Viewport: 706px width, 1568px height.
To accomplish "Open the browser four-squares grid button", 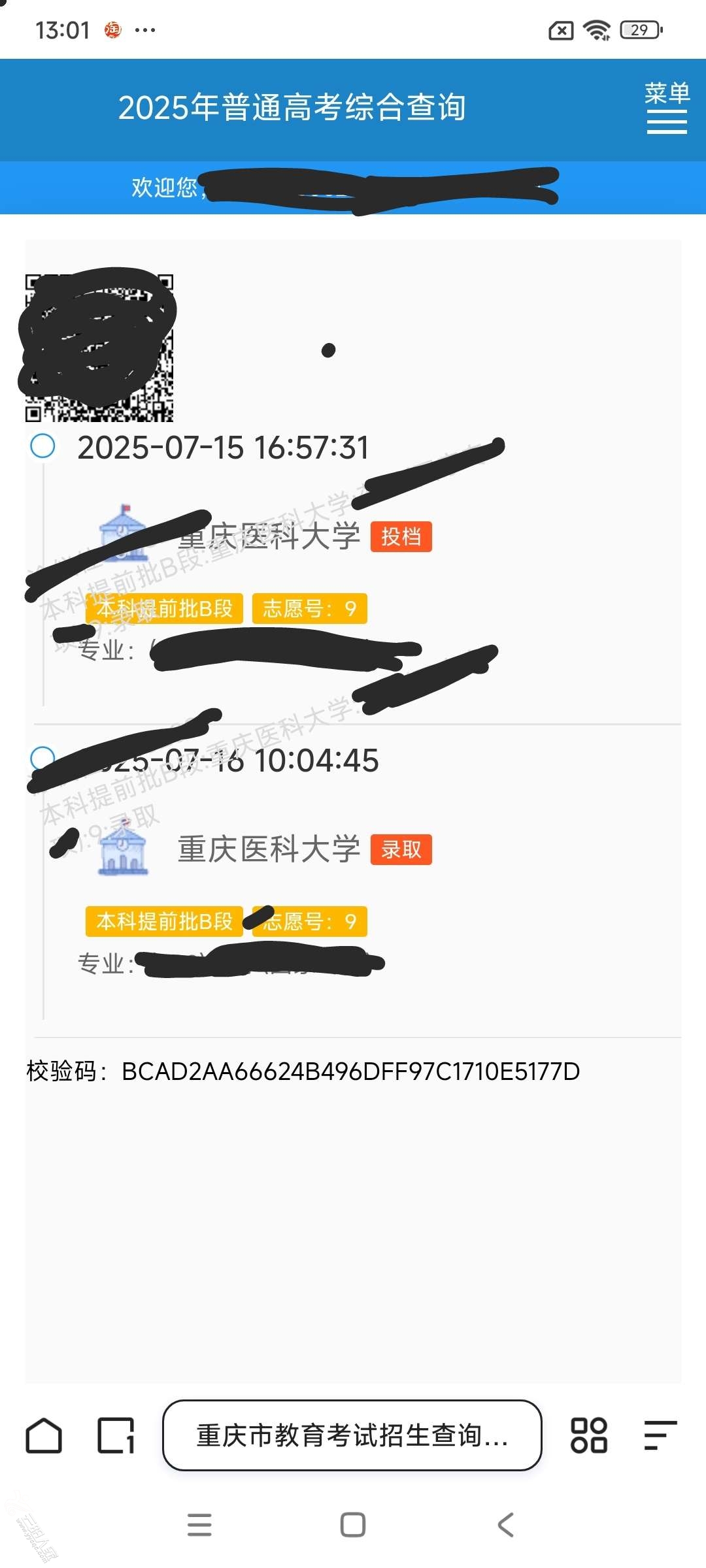I will point(589,1435).
